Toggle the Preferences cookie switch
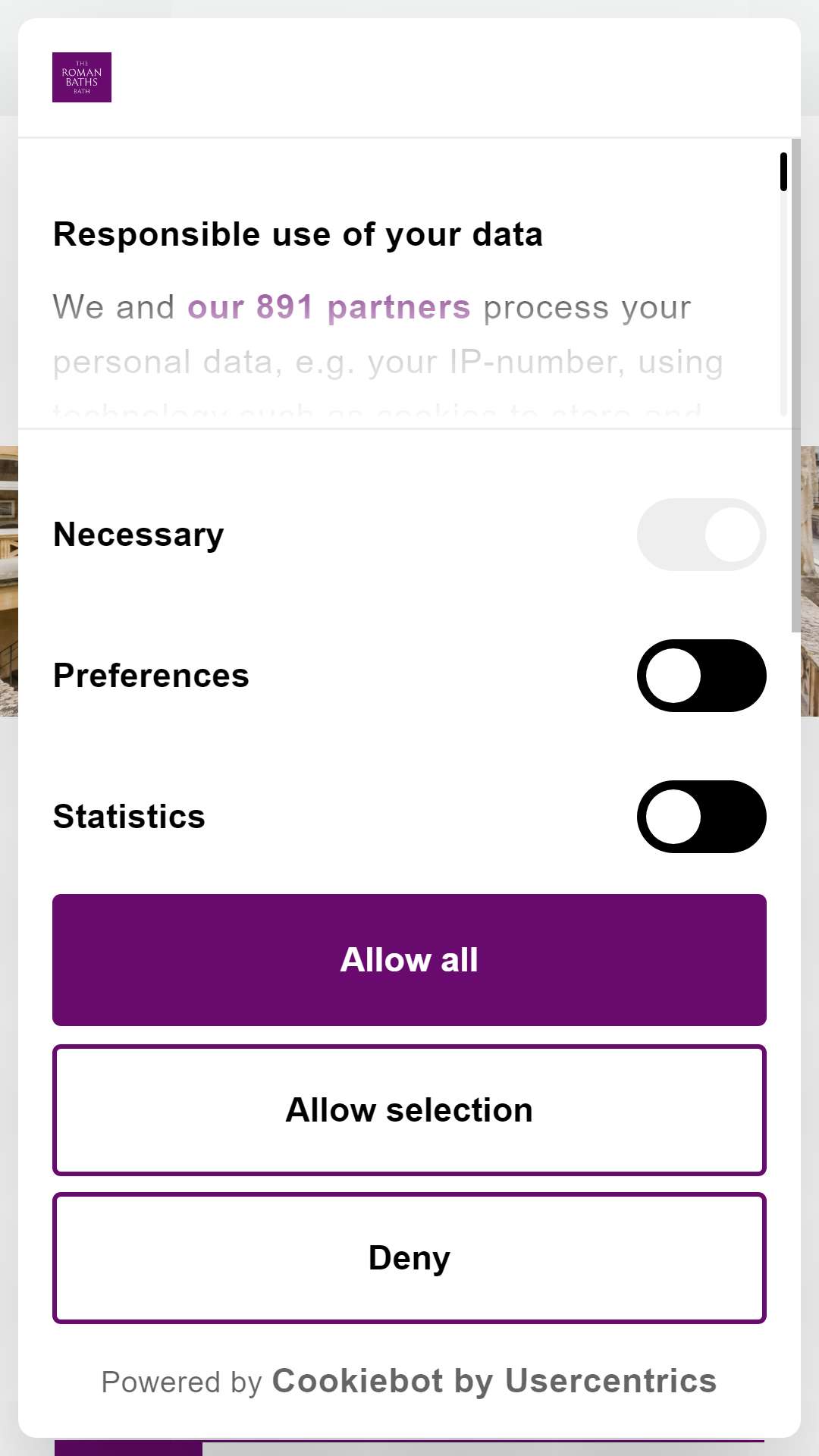 (x=701, y=676)
